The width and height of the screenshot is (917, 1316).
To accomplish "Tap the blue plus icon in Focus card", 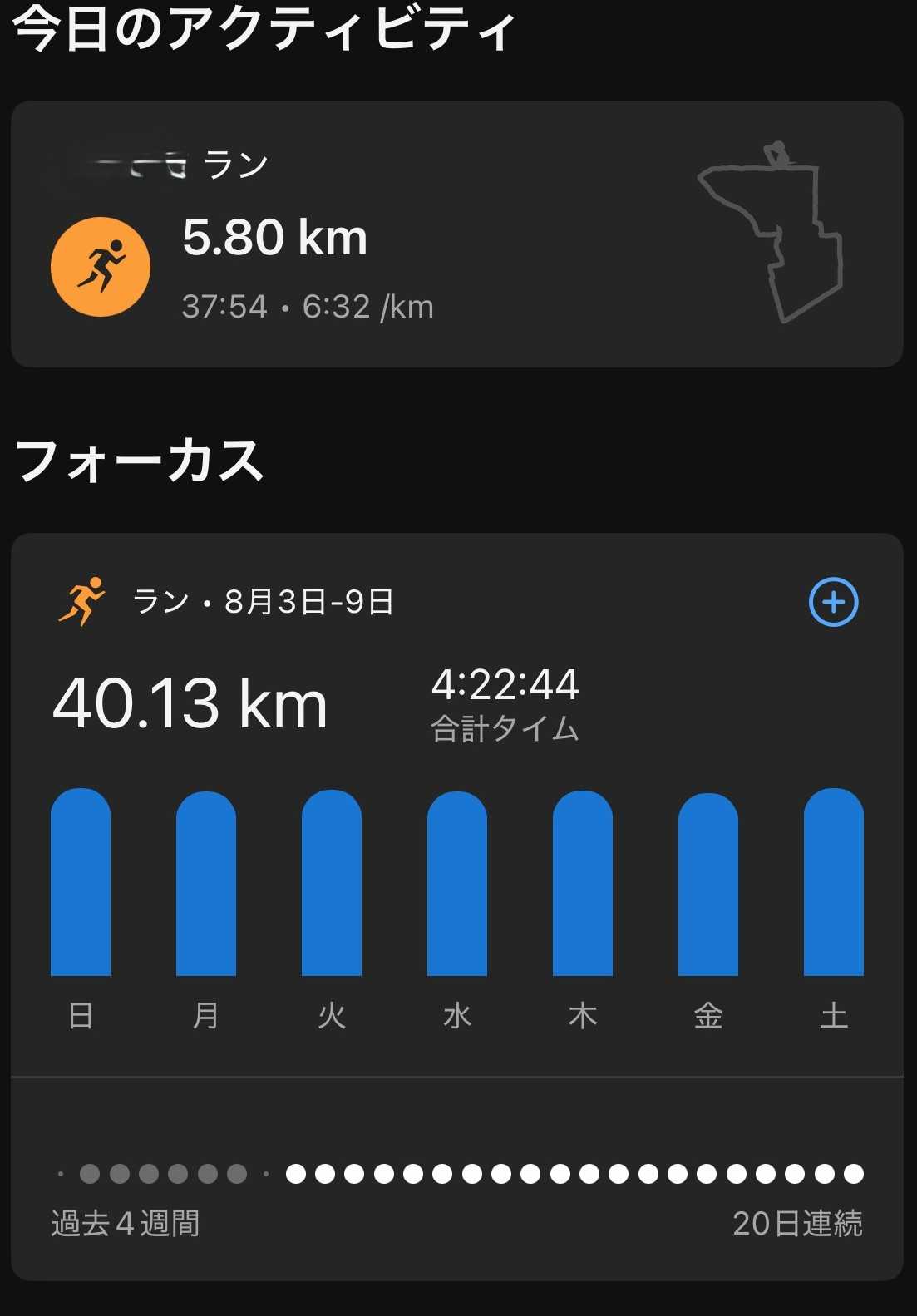I will [x=833, y=602].
